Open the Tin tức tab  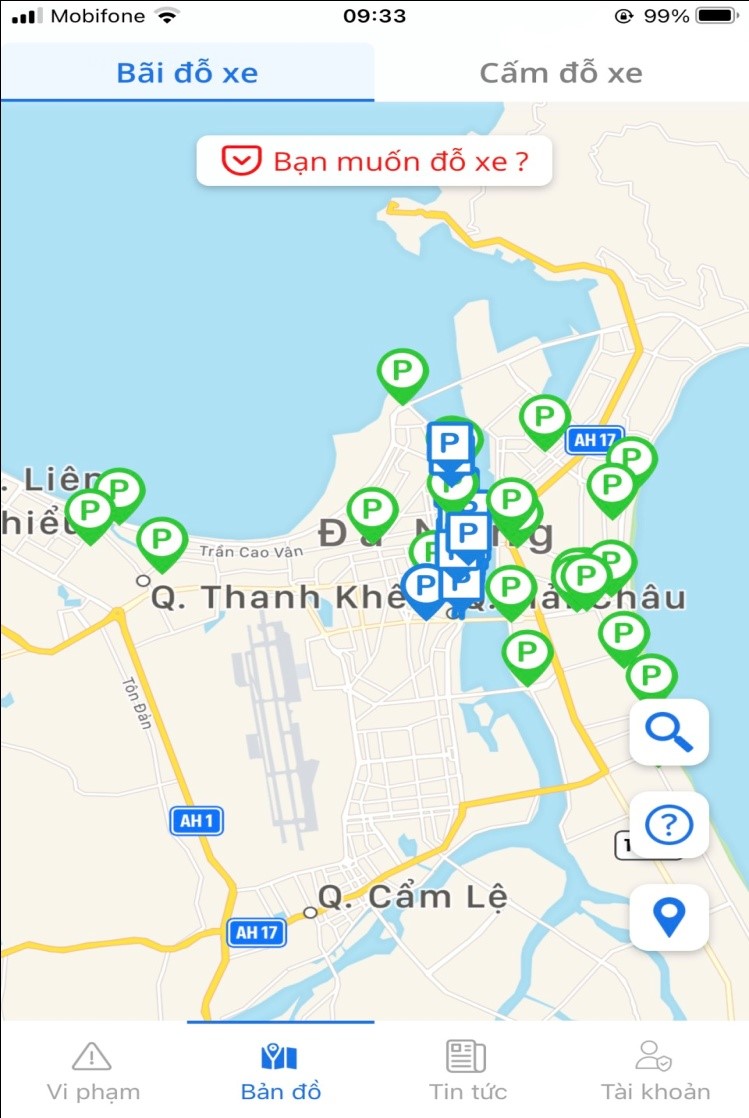467,1070
